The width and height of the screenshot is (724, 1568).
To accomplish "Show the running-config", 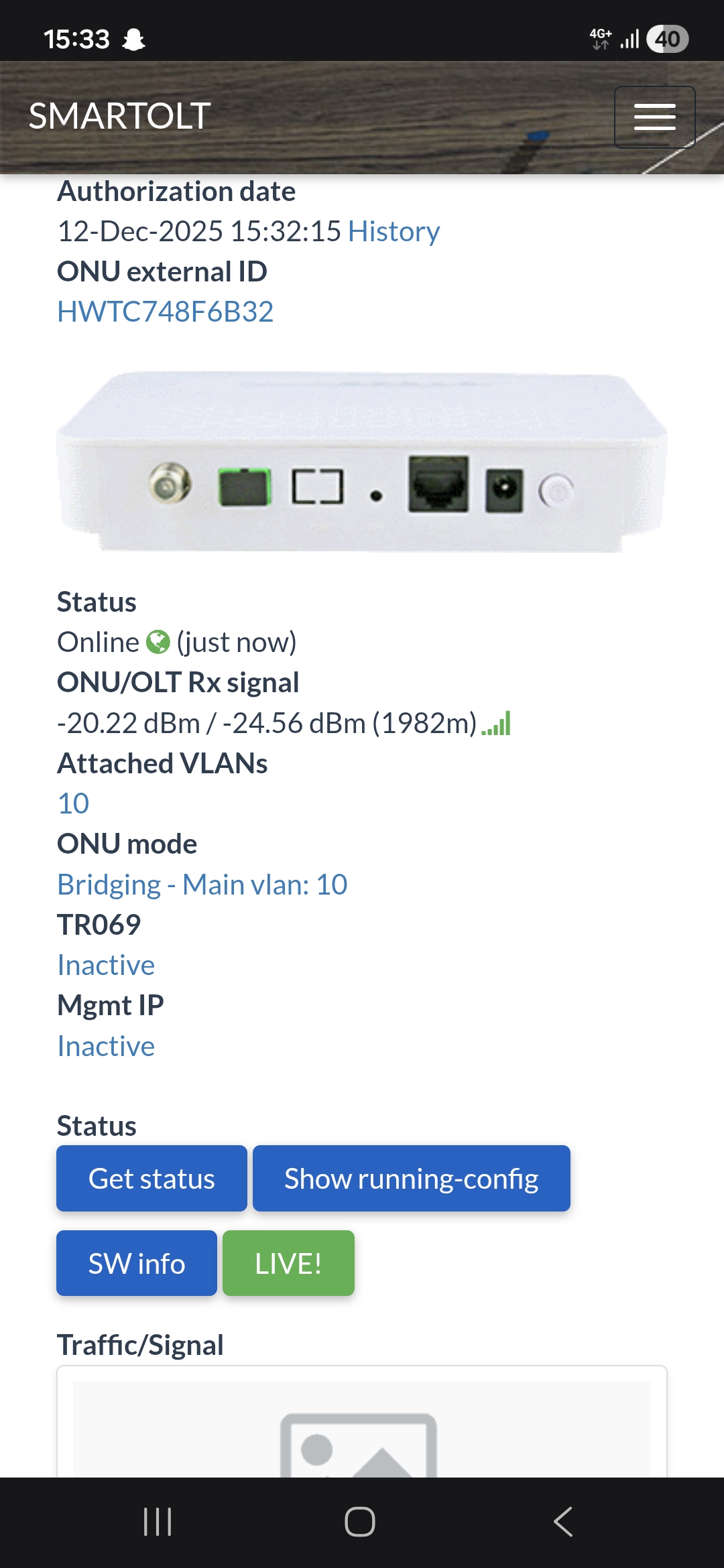I will (411, 1179).
